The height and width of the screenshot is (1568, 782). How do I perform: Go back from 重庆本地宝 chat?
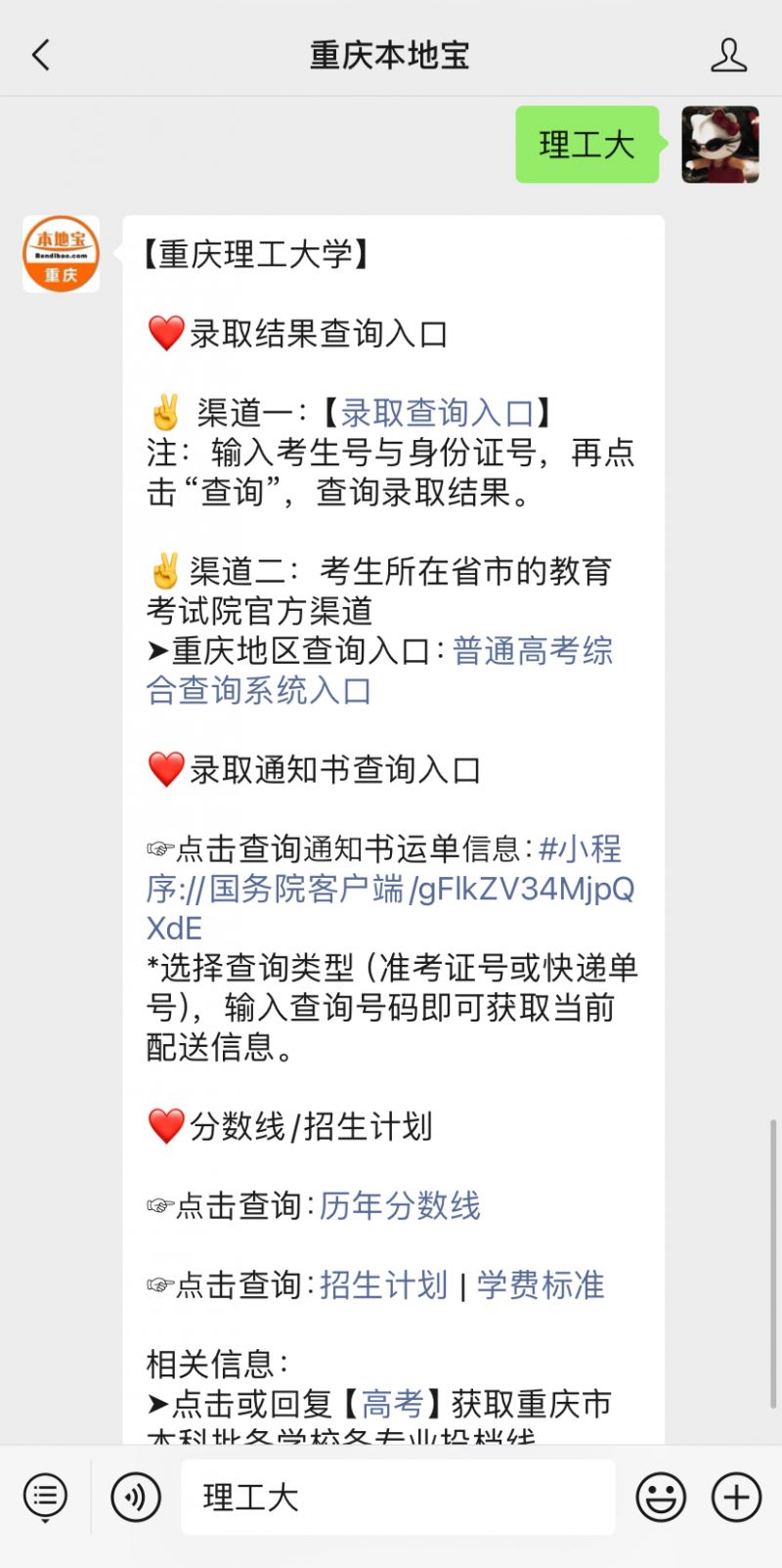[41, 56]
